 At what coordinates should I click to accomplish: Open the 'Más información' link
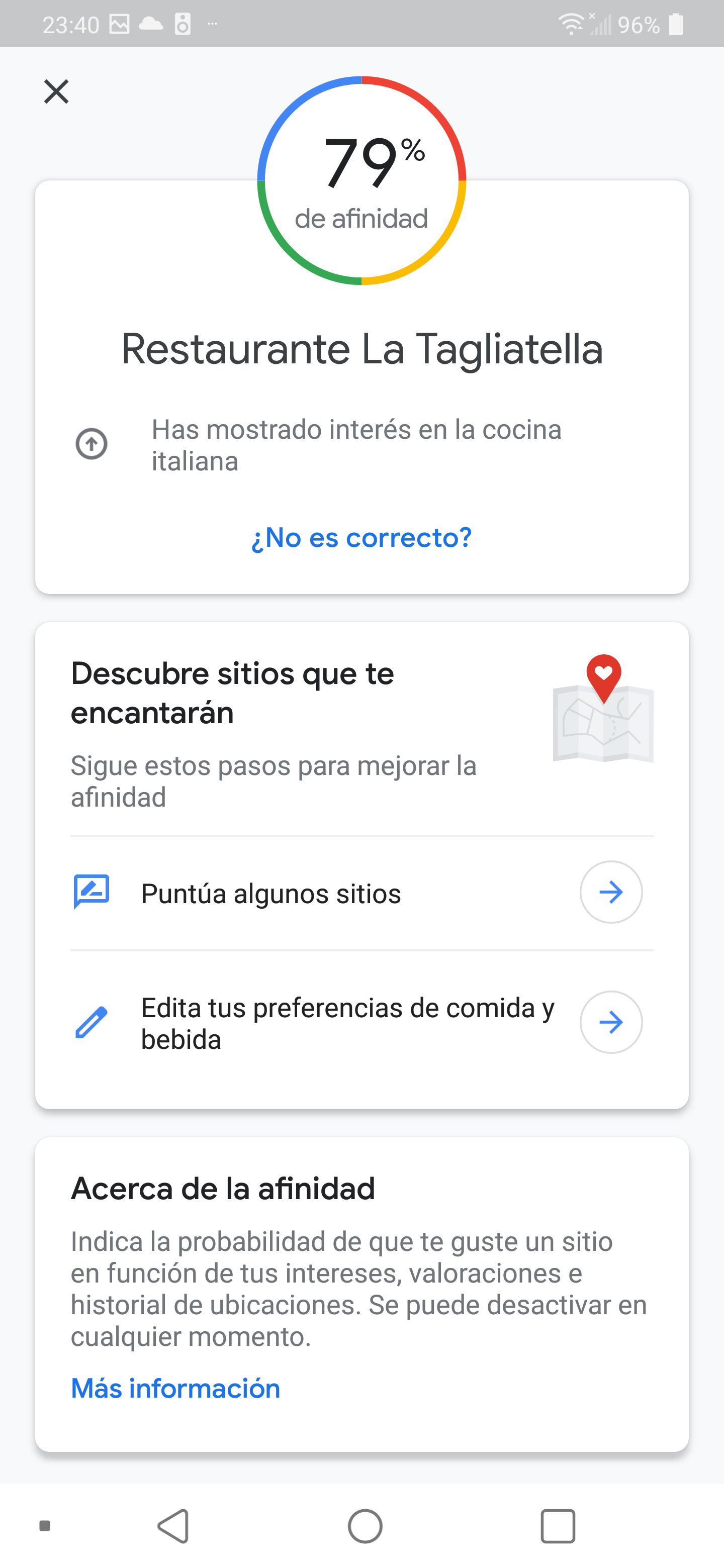point(175,1389)
